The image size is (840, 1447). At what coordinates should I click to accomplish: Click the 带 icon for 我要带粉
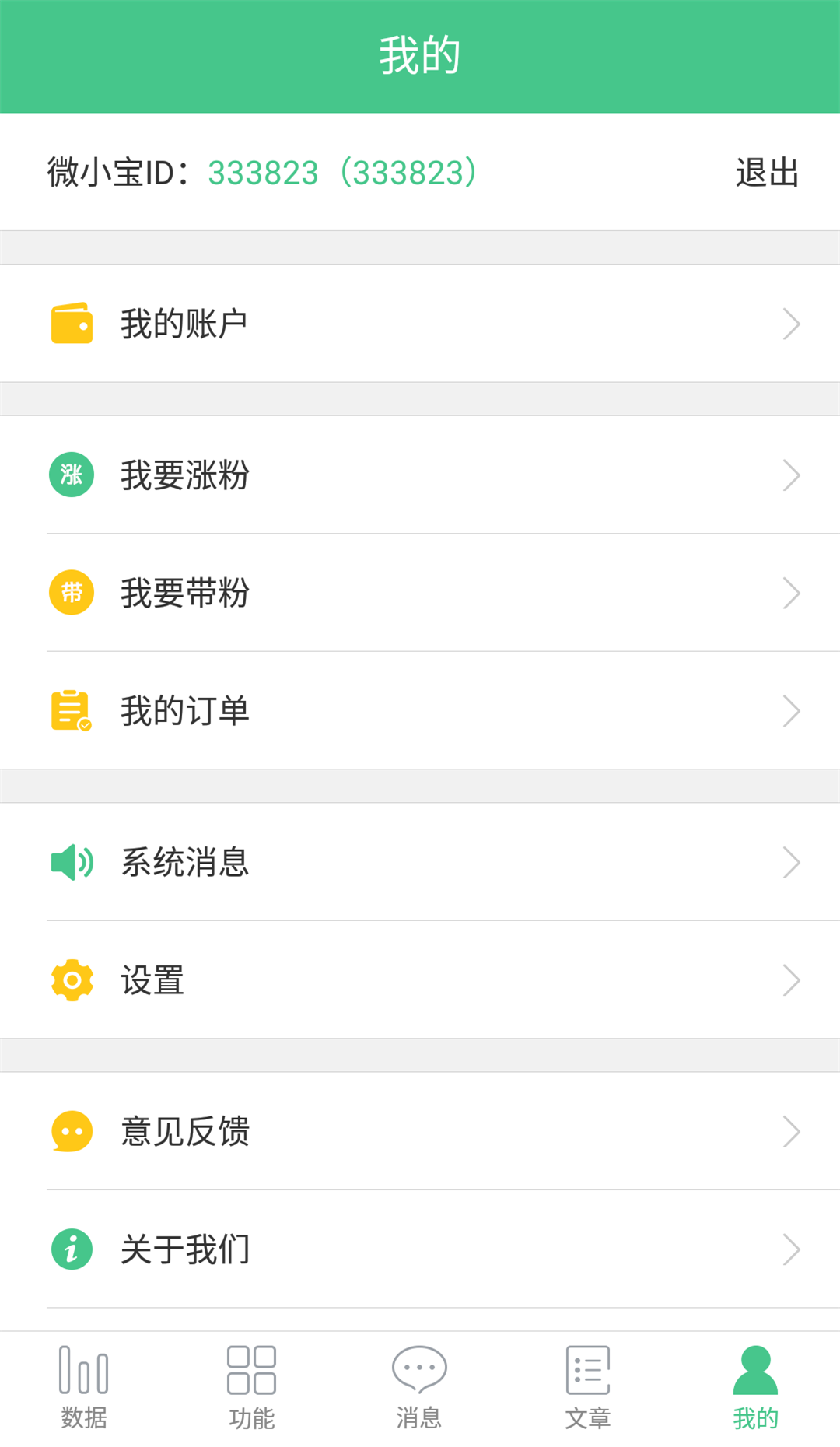[x=71, y=592]
